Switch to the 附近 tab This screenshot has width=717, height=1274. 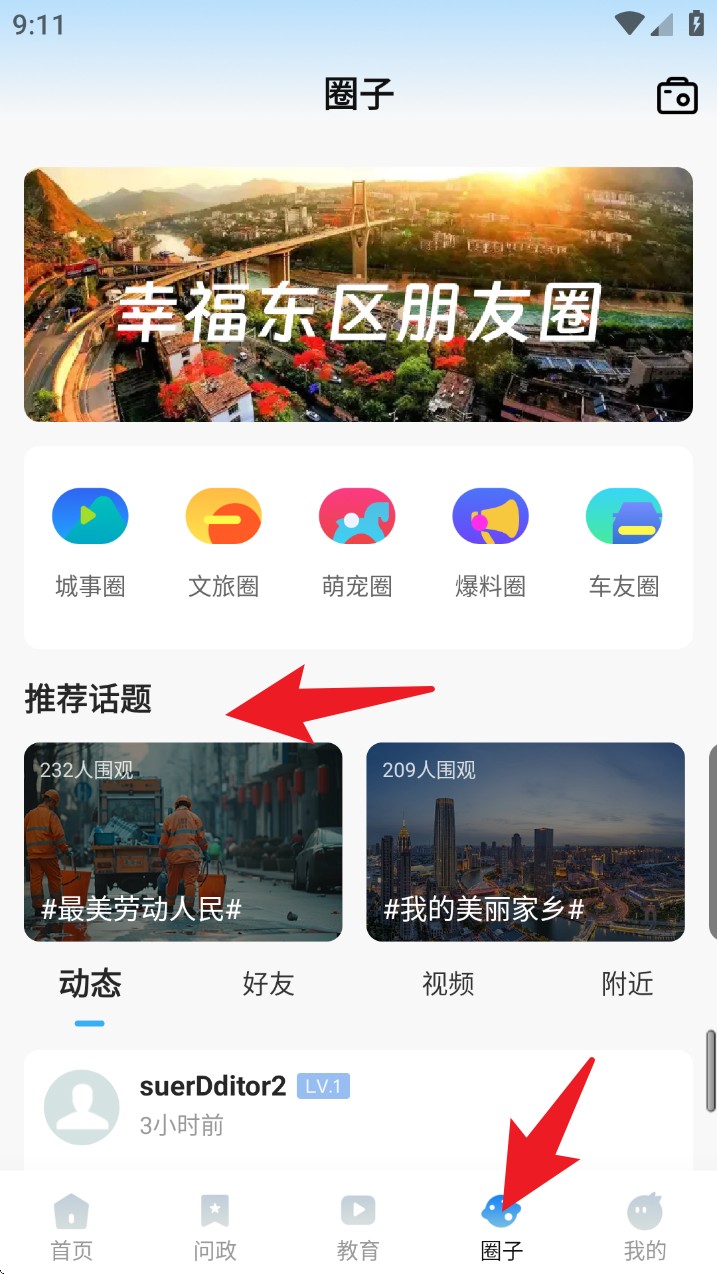(x=627, y=984)
